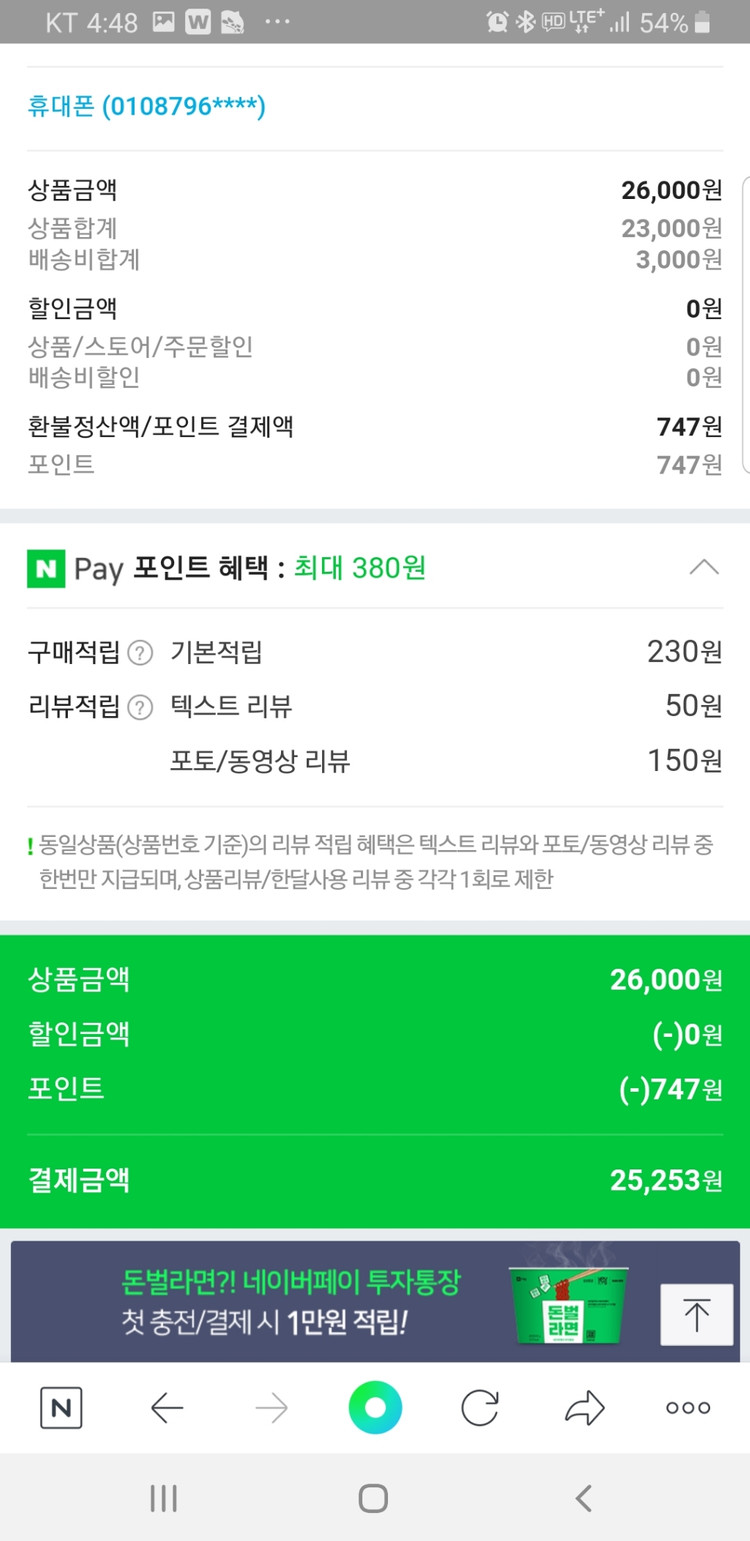Share the page via the share arrow icon

[583, 1407]
